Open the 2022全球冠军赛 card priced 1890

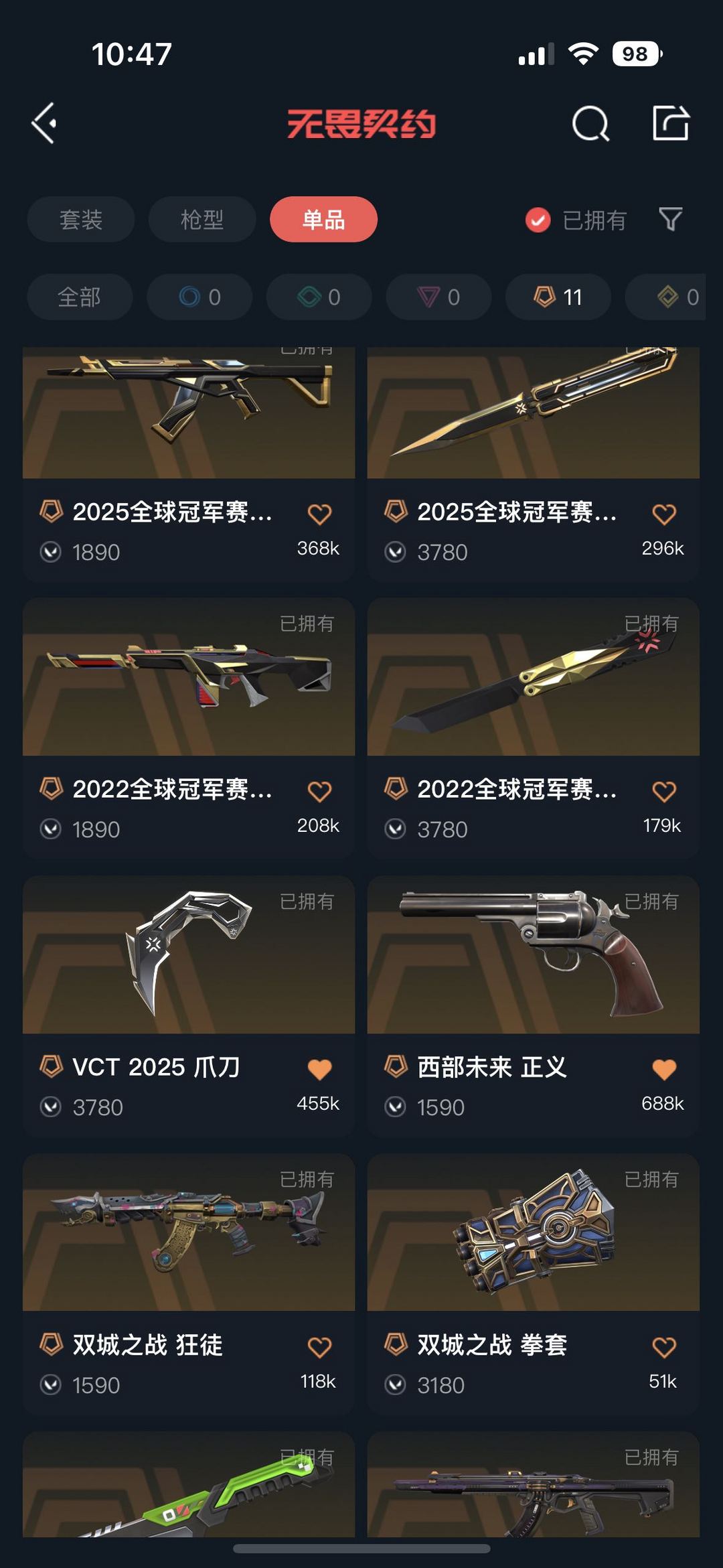point(189,728)
